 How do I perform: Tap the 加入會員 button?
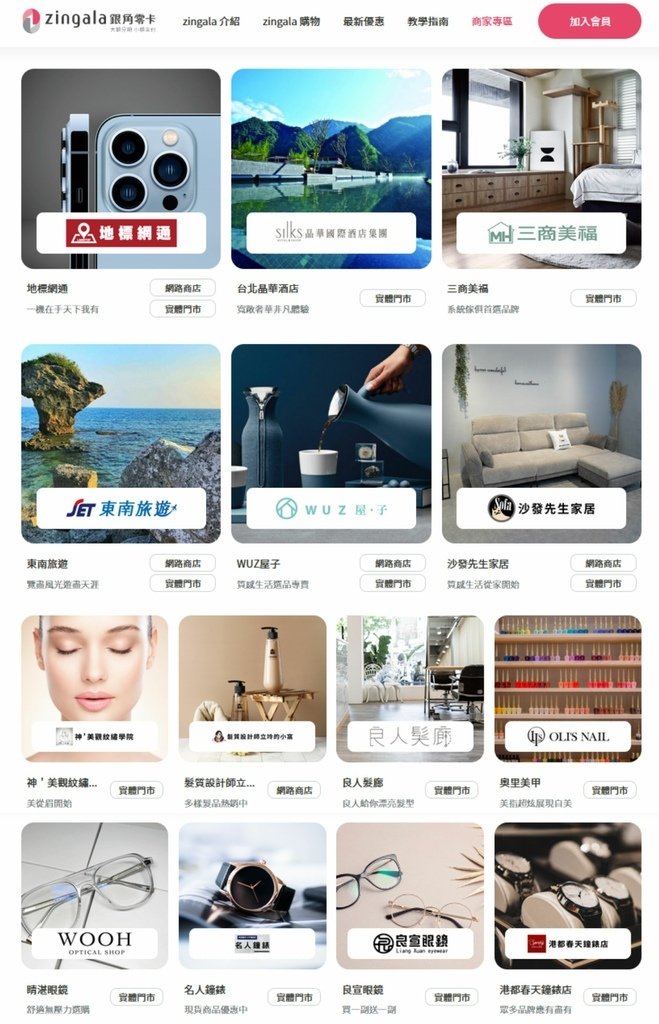click(589, 21)
